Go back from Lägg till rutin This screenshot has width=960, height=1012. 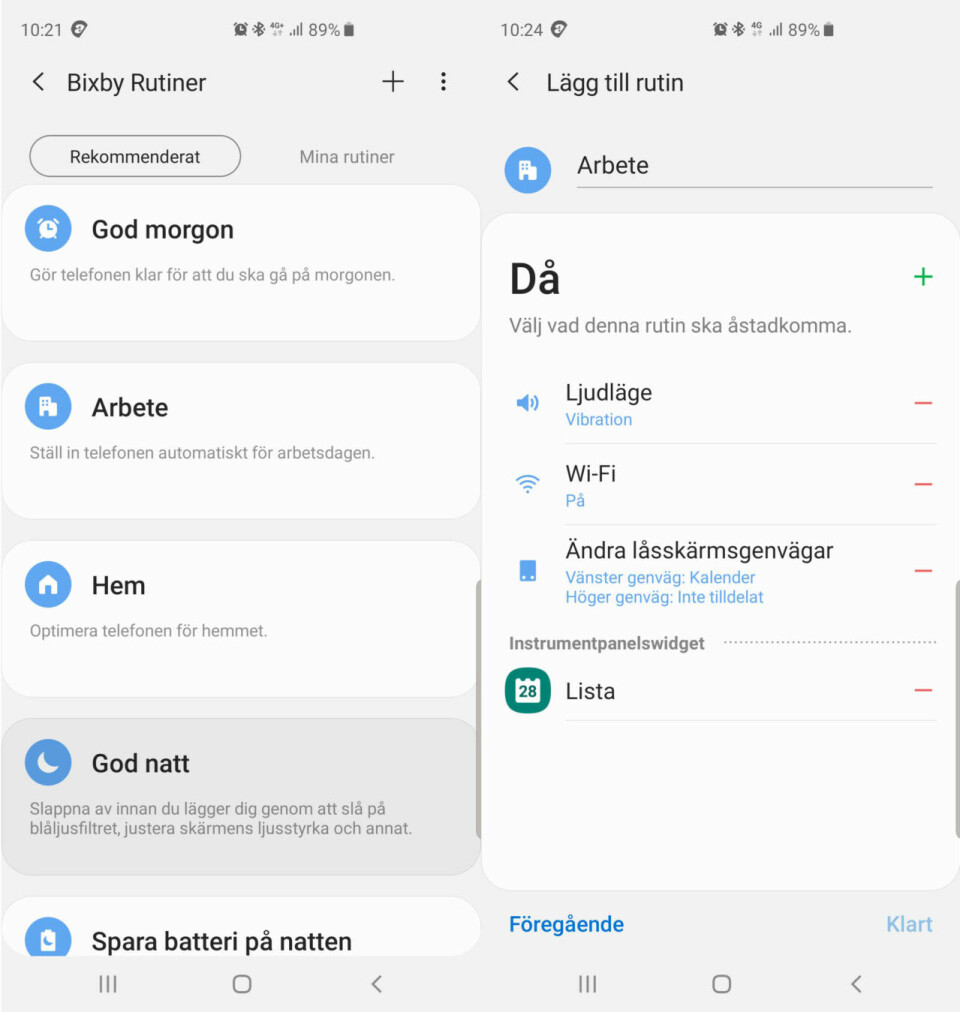(514, 82)
